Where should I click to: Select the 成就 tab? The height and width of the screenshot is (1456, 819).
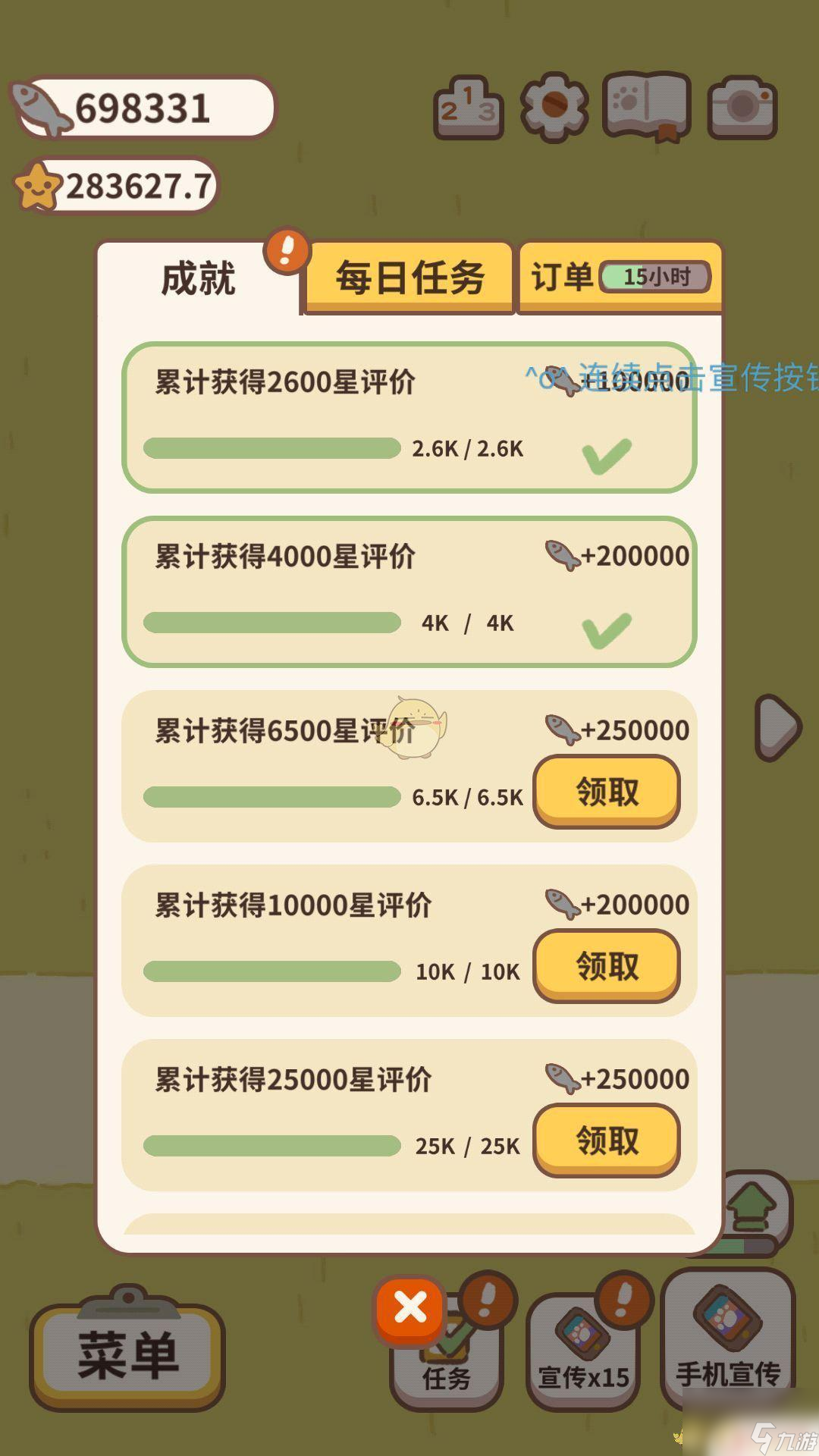click(x=199, y=279)
